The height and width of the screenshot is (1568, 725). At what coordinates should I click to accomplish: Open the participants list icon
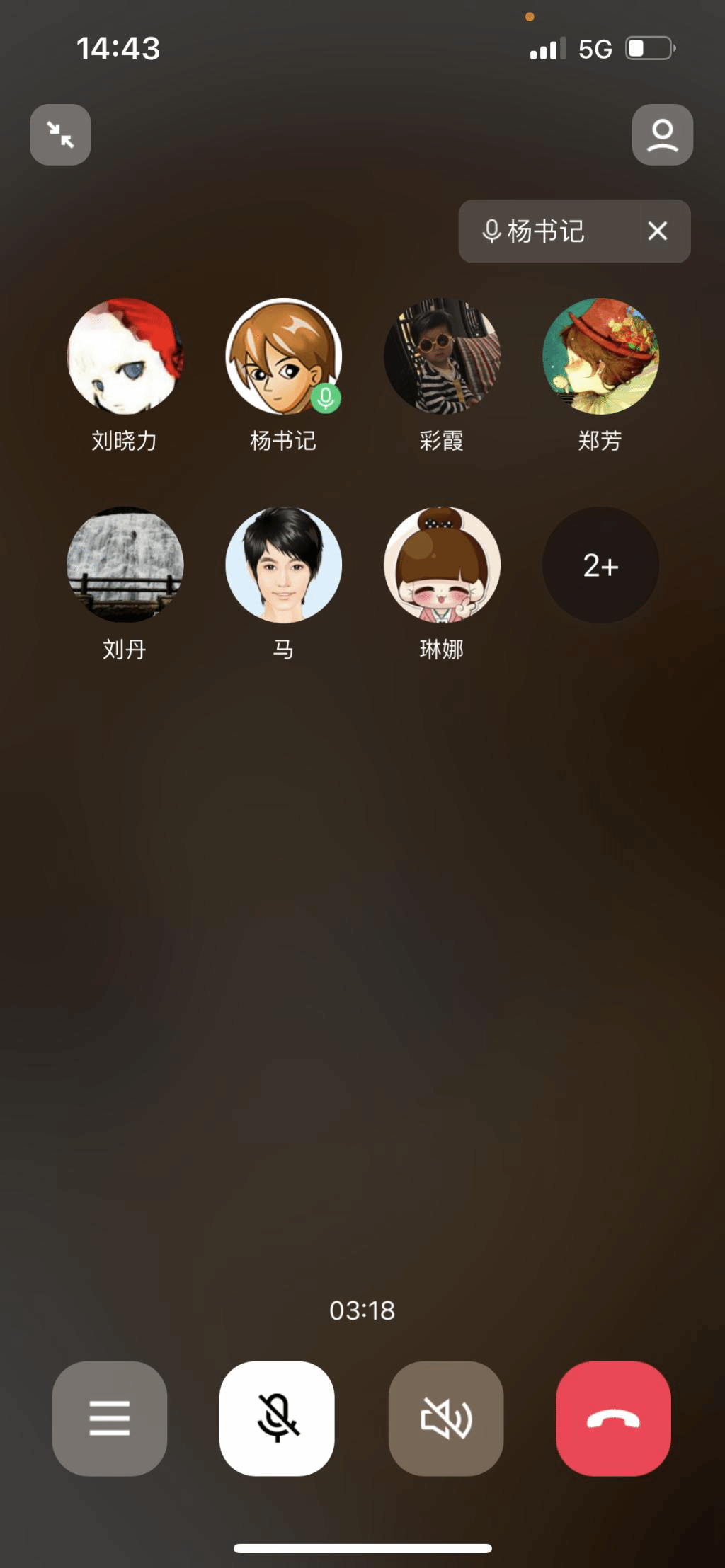tap(662, 134)
